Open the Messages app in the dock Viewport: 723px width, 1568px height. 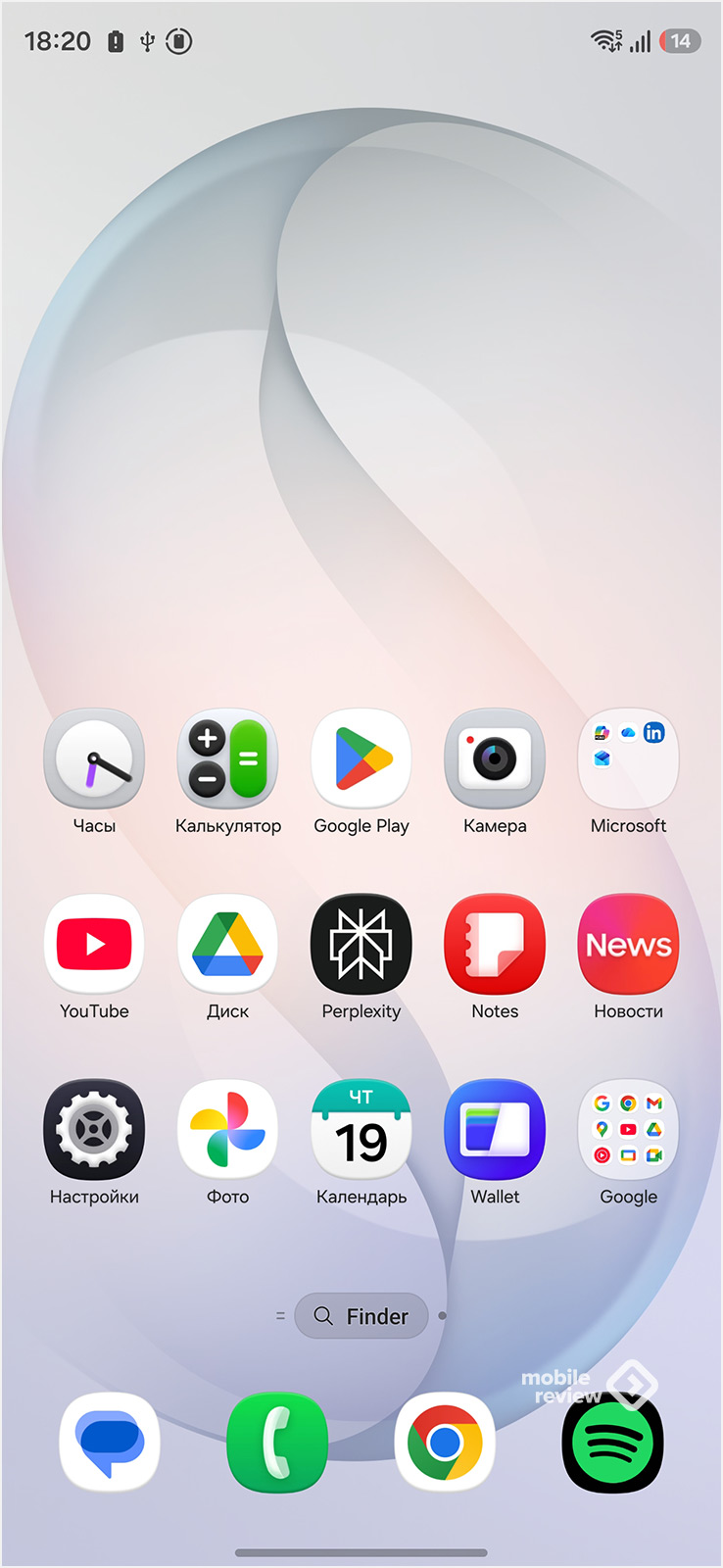(x=110, y=1443)
